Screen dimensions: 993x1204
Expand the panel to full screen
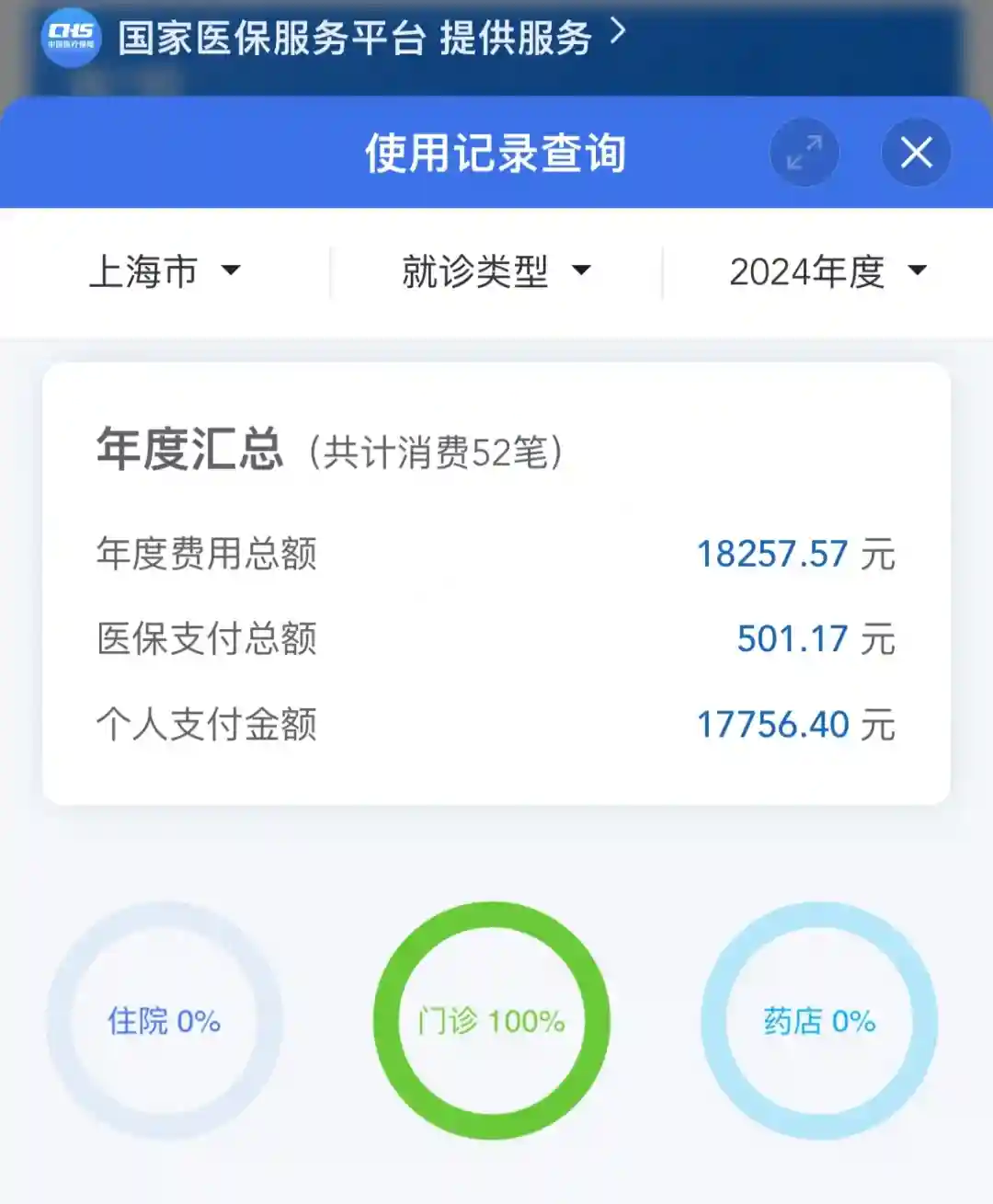pyautogui.click(x=804, y=153)
